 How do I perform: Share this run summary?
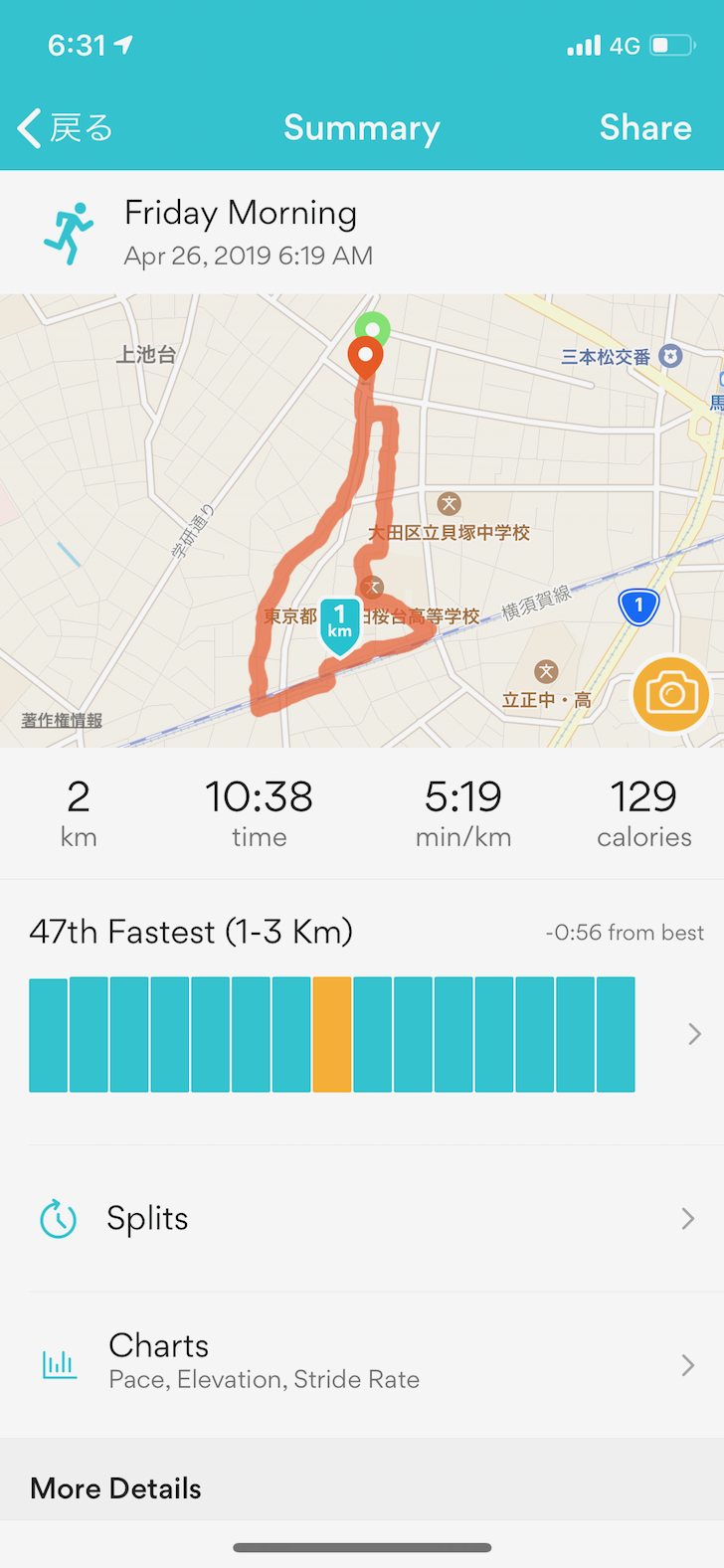point(645,128)
